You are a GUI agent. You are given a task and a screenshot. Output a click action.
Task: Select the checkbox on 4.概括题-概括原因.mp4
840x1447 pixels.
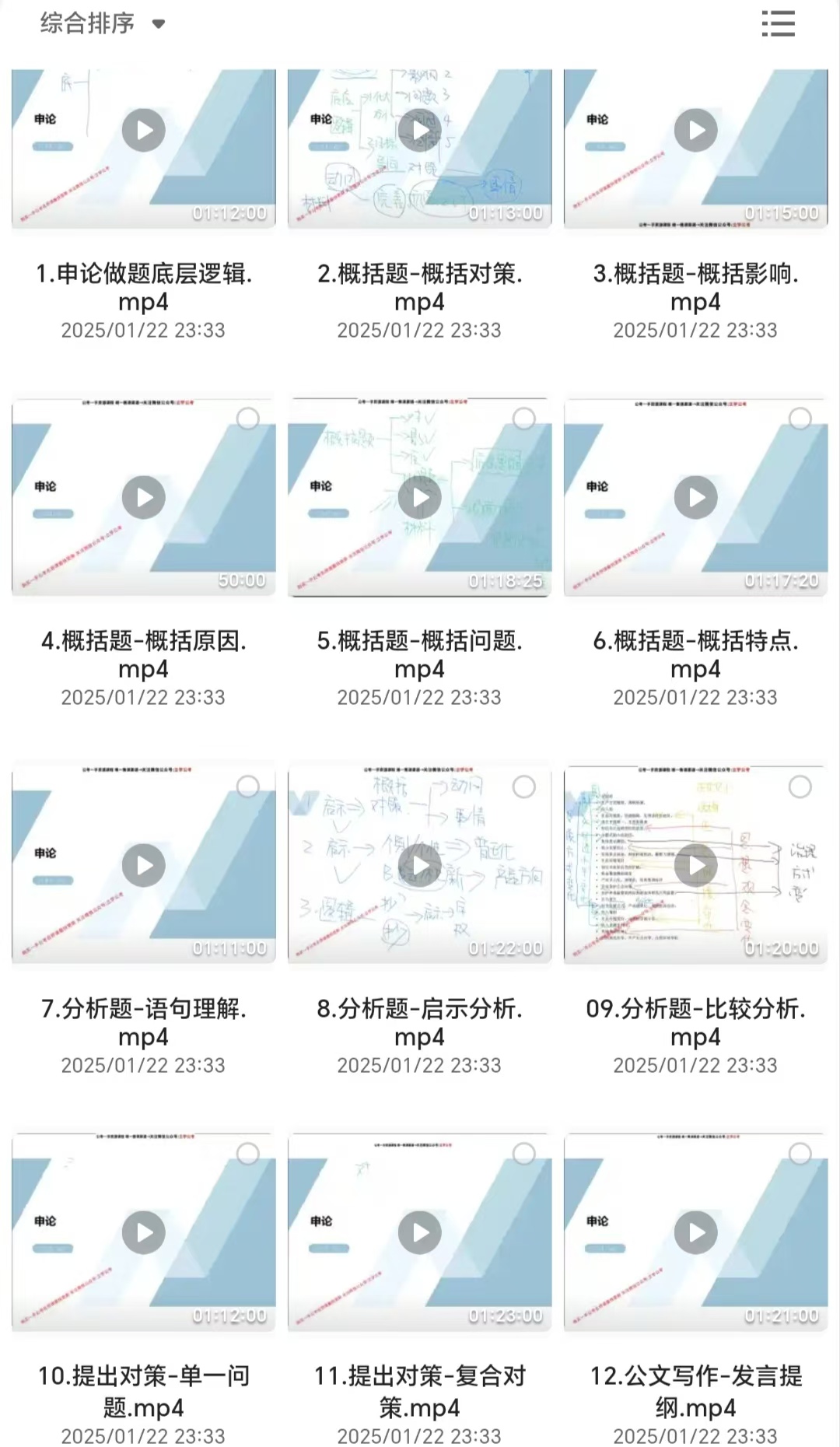pyautogui.click(x=248, y=419)
